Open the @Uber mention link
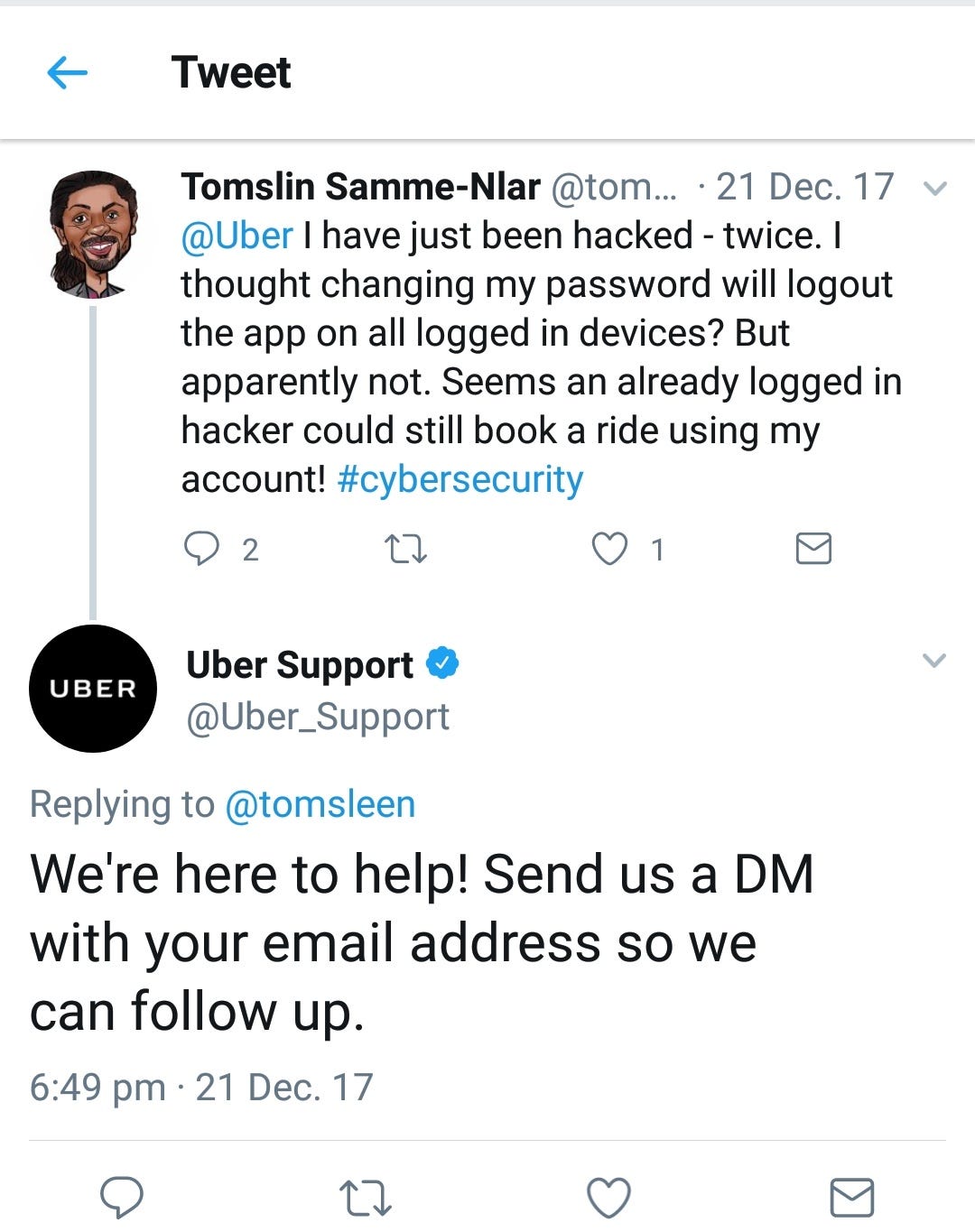The height and width of the screenshot is (1232, 975). (x=237, y=236)
